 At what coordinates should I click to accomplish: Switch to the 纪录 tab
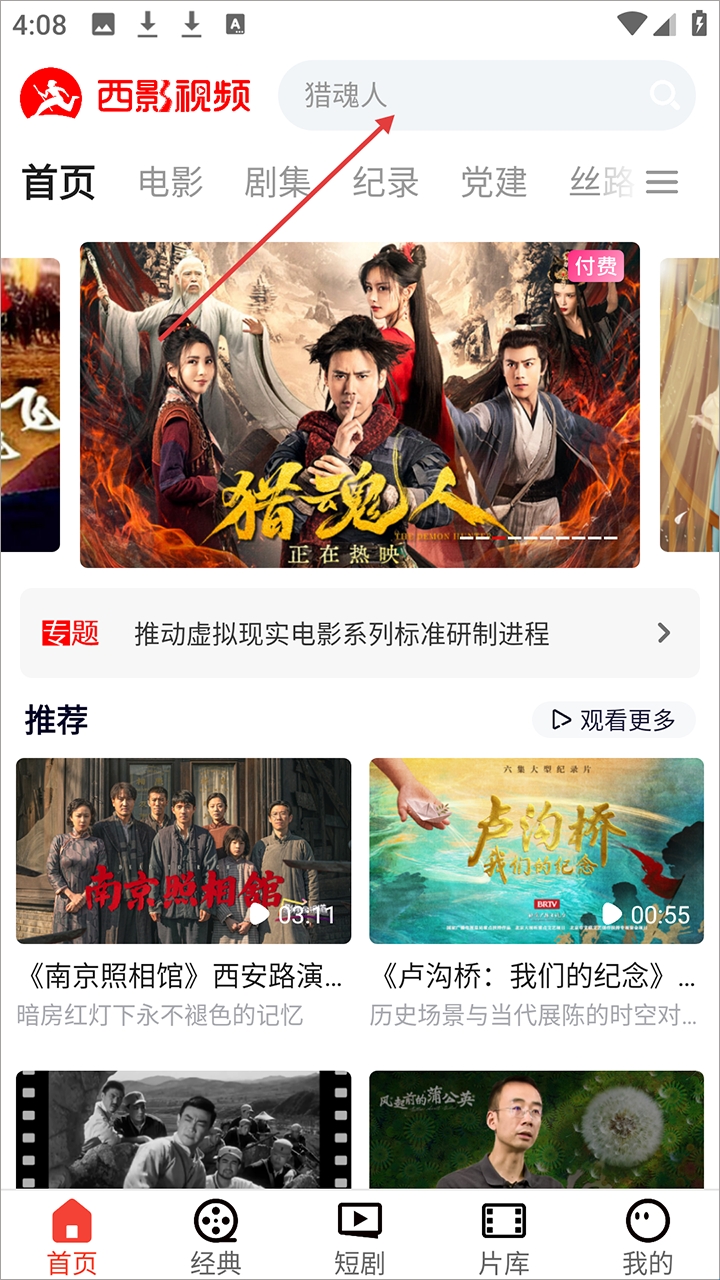(386, 182)
